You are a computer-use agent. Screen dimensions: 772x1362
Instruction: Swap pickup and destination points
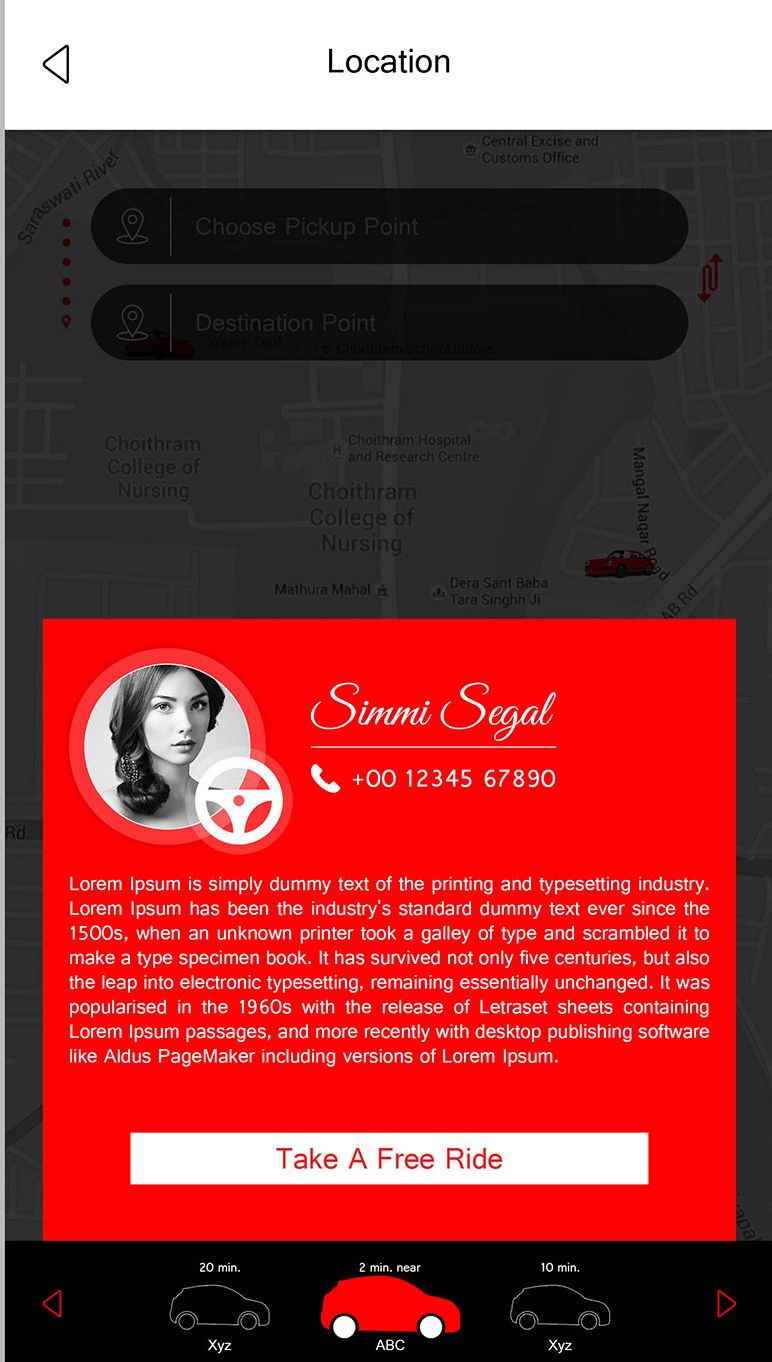pos(710,278)
